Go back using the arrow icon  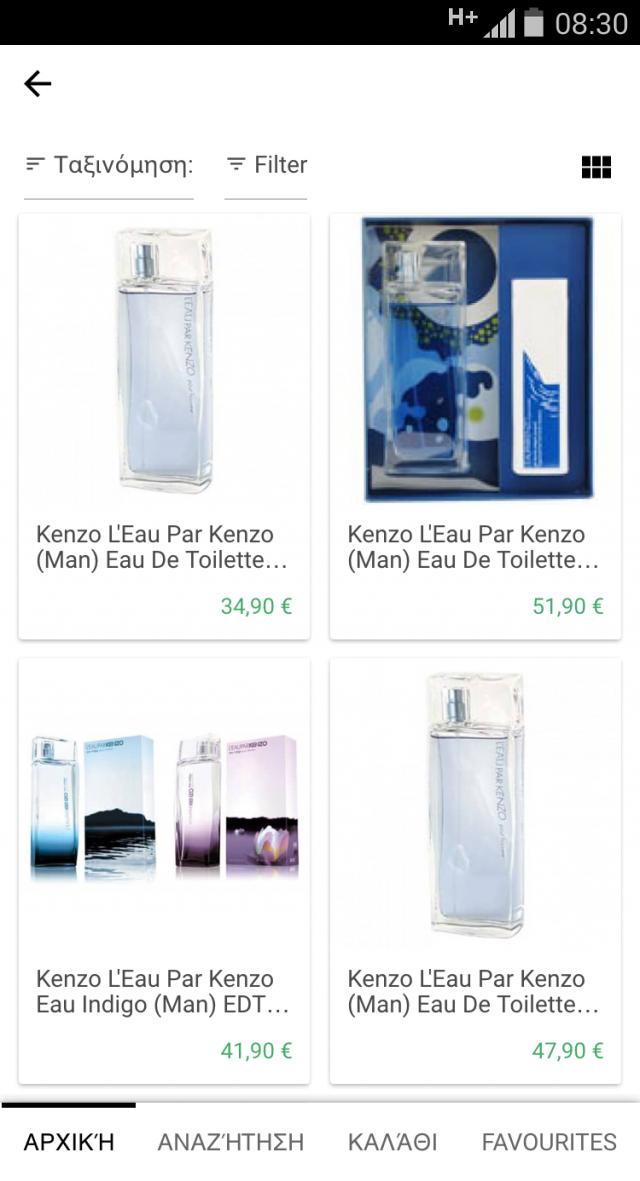(37, 84)
